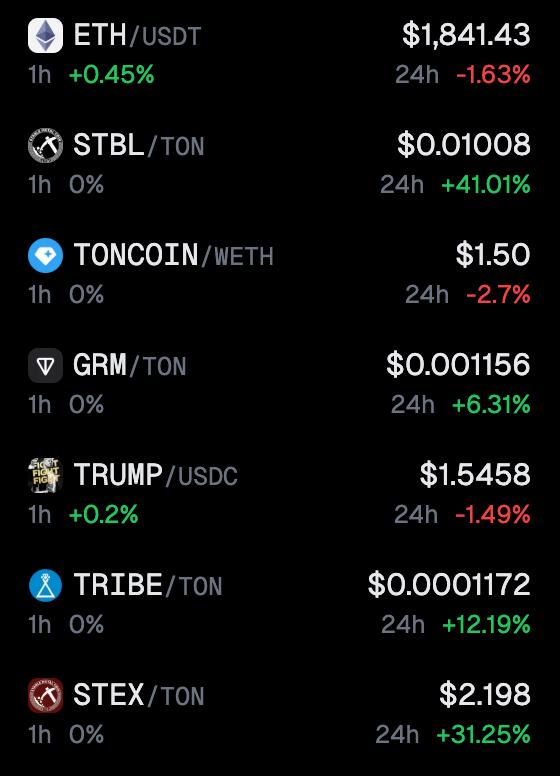The image size is (560, 776).
Task: Open the STEX/TON pair details
Action: [280, 713]
